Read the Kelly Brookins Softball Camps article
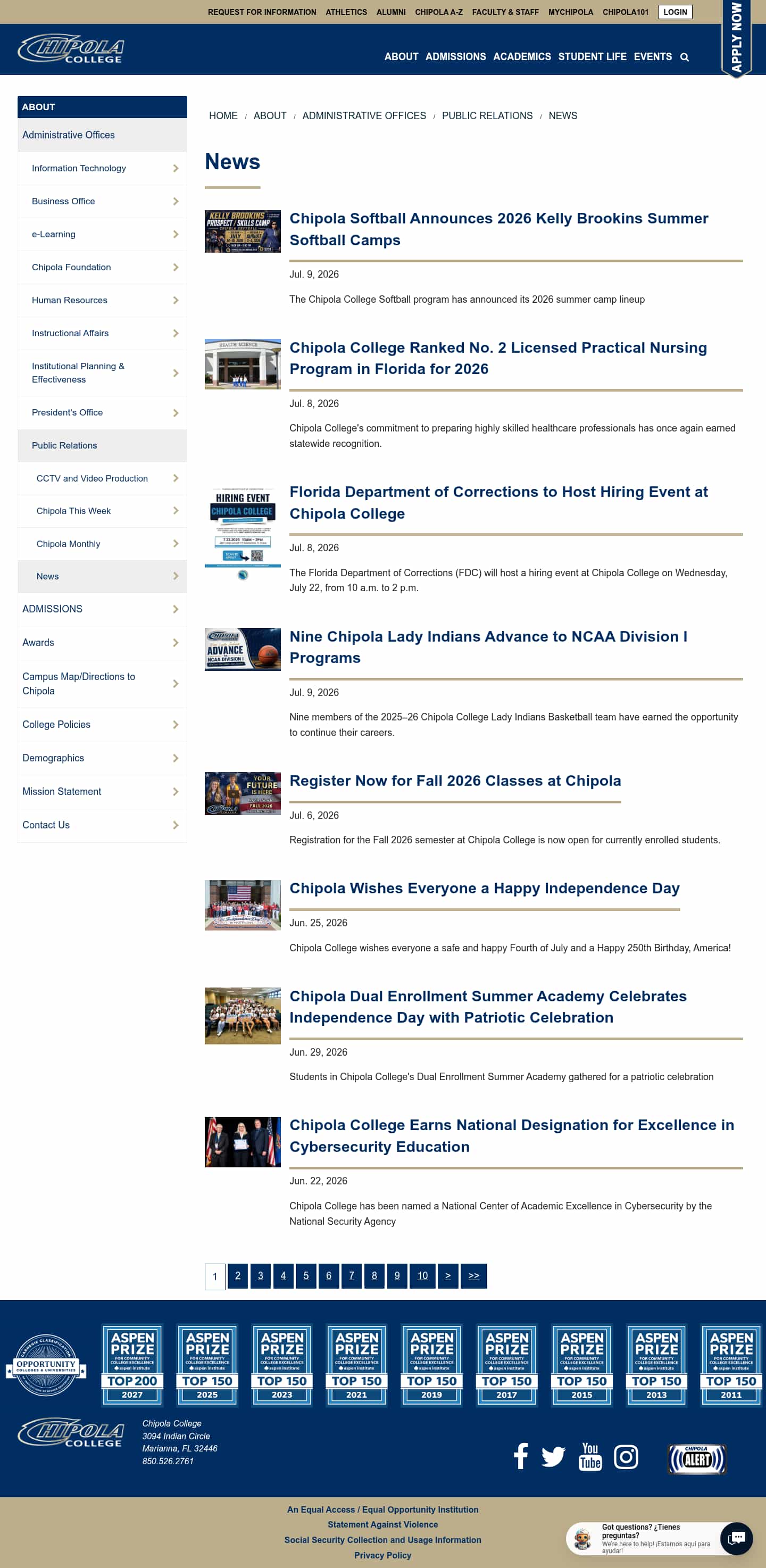The image size is (766, 1568). coord(498,229)
